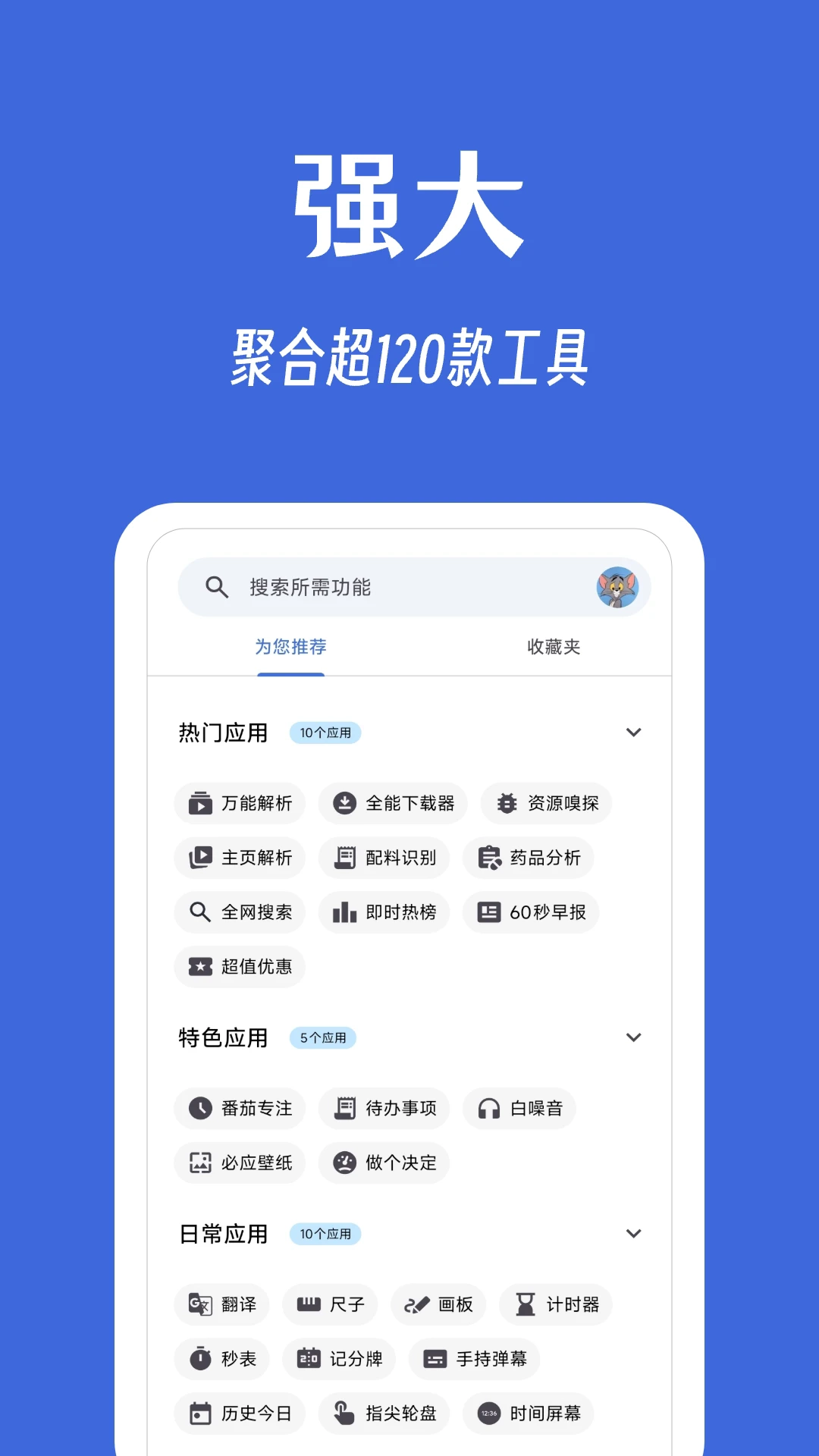Start the 秒表 stopwatch tool
This screenshot has width=819, height=1456.
(221, 1359)
